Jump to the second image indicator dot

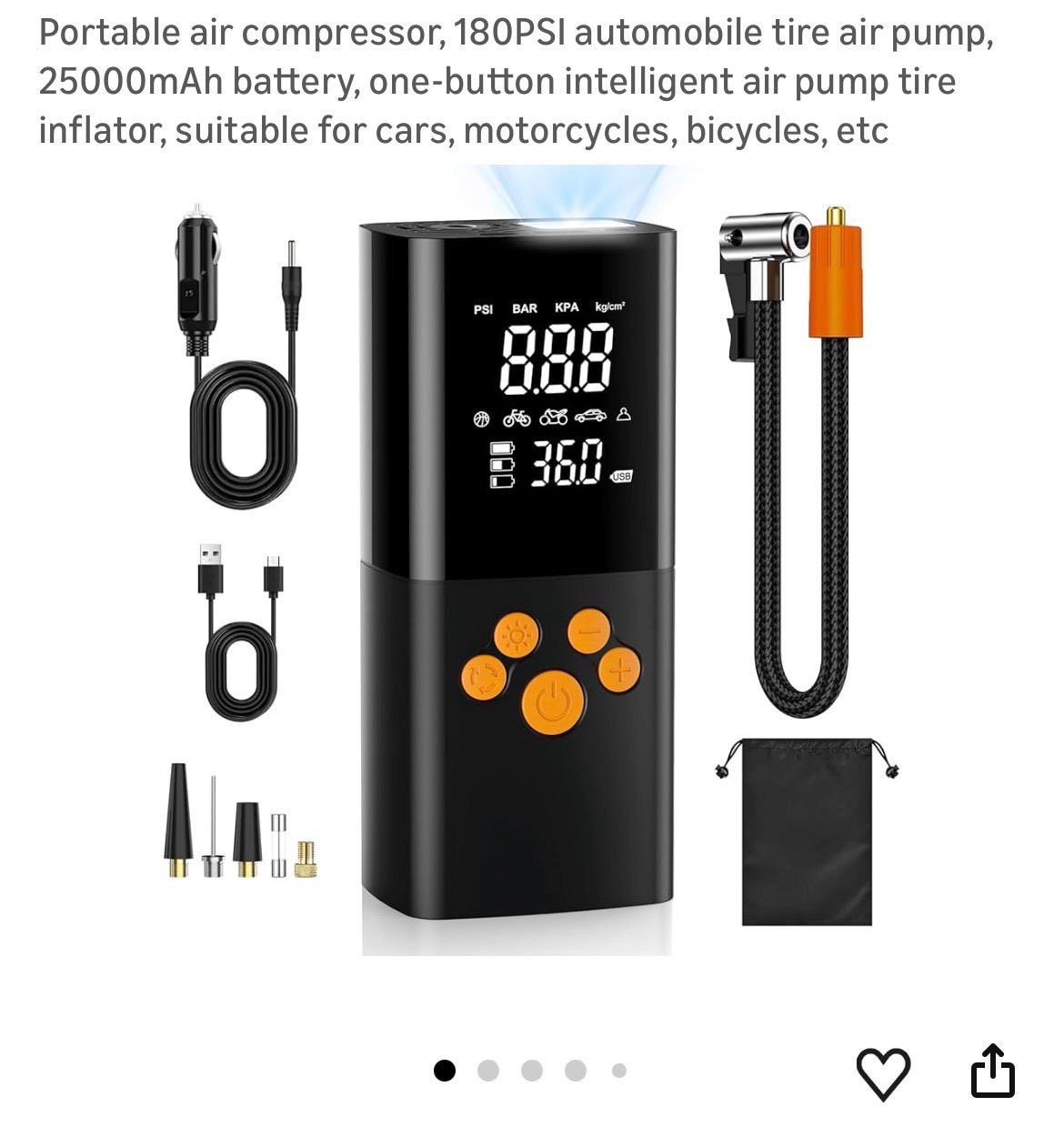488,1071
